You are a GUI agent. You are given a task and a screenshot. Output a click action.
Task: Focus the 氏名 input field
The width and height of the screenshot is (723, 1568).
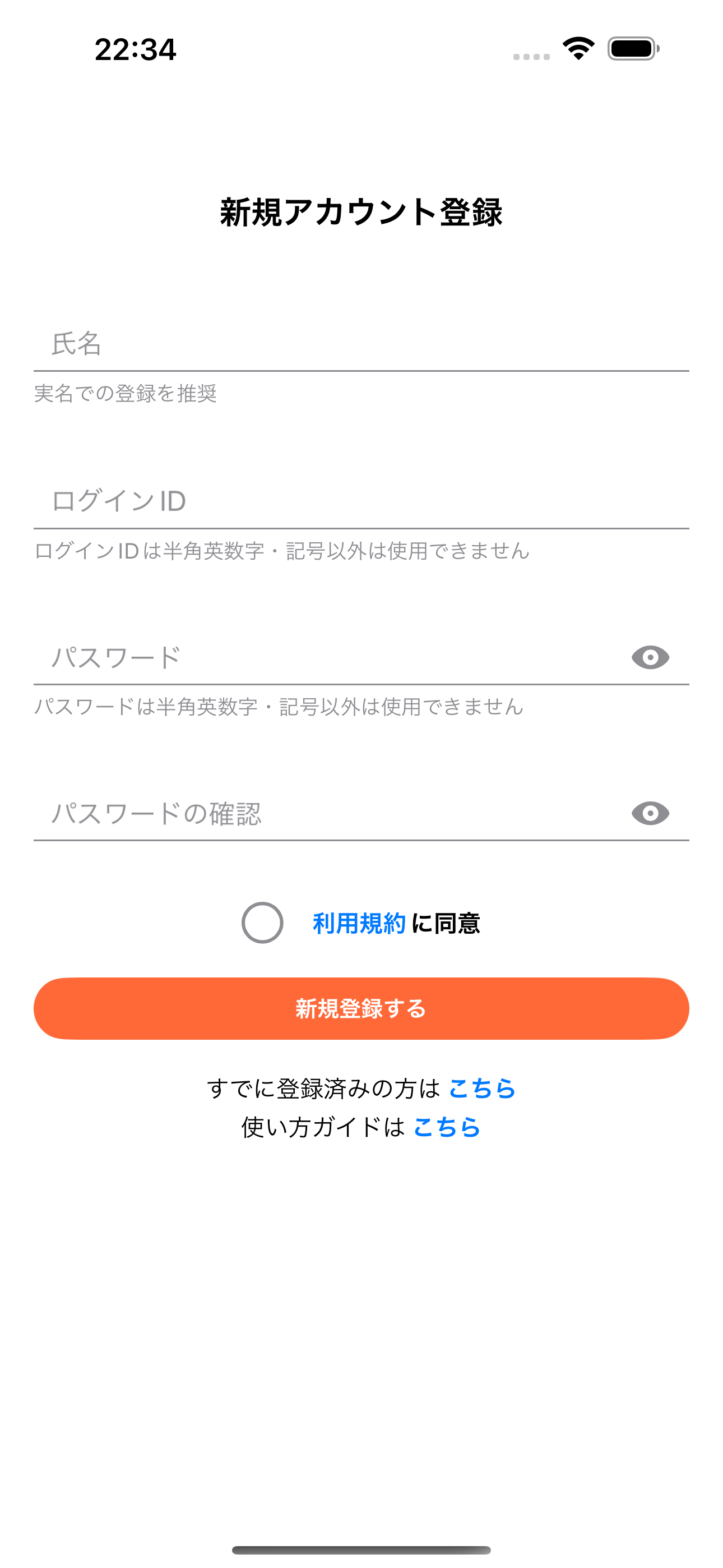click(243, 344)
